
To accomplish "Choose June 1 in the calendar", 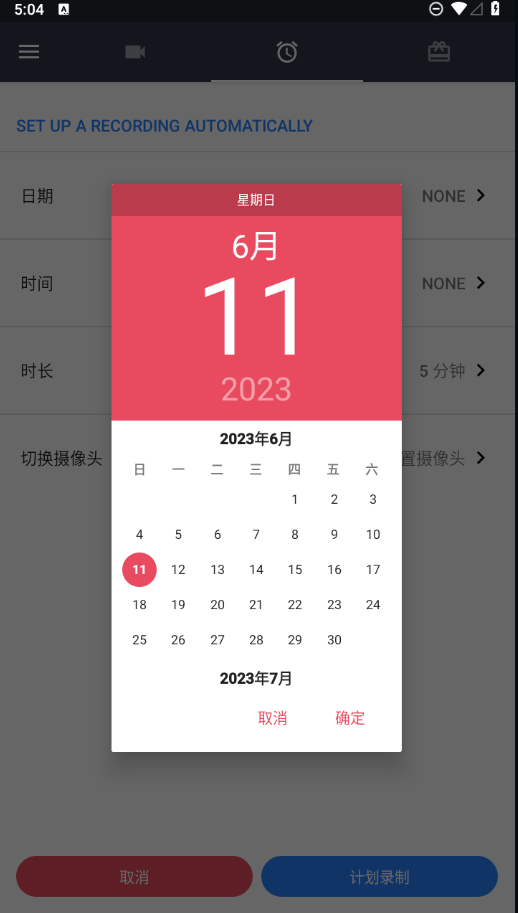I will [x=295, y=499].
